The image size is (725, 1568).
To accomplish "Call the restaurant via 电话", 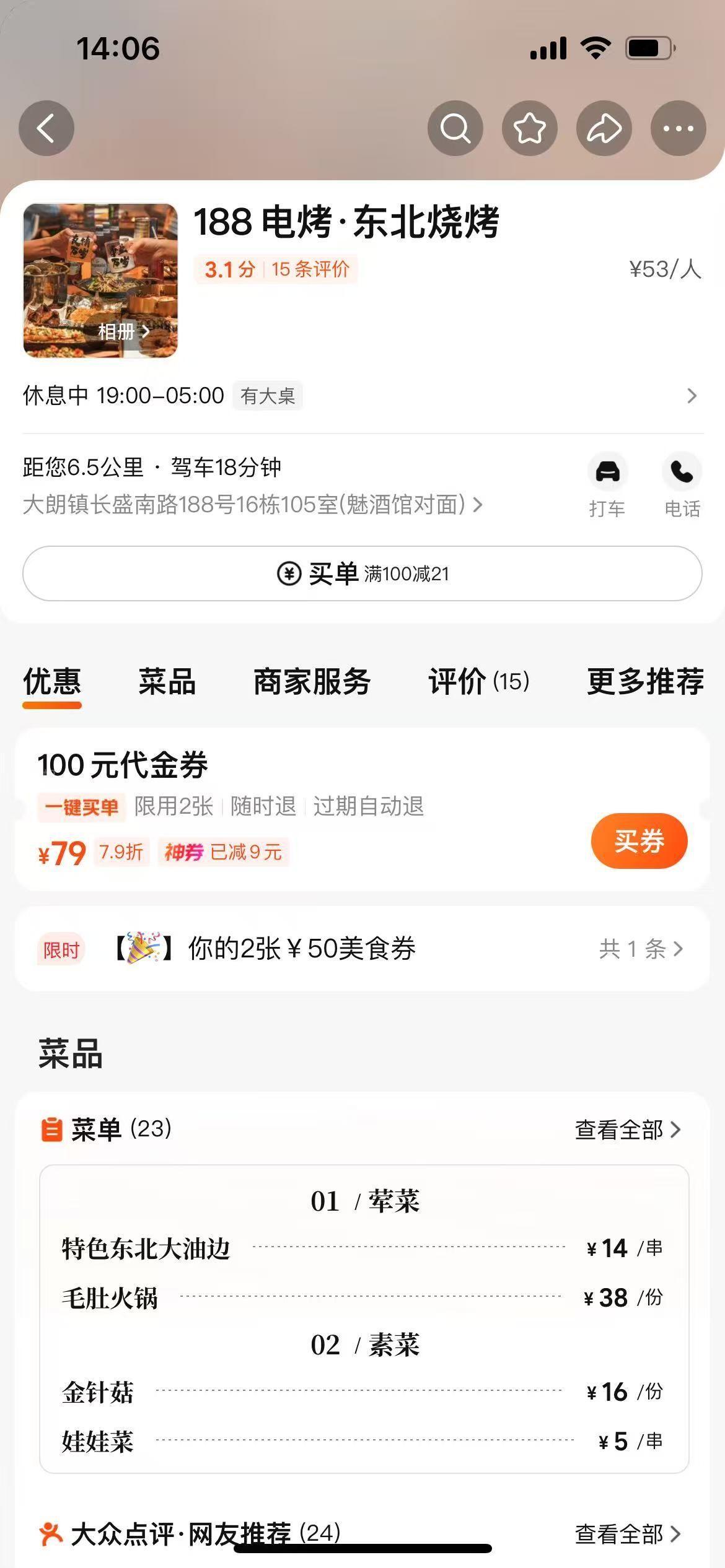I will 682,485.
